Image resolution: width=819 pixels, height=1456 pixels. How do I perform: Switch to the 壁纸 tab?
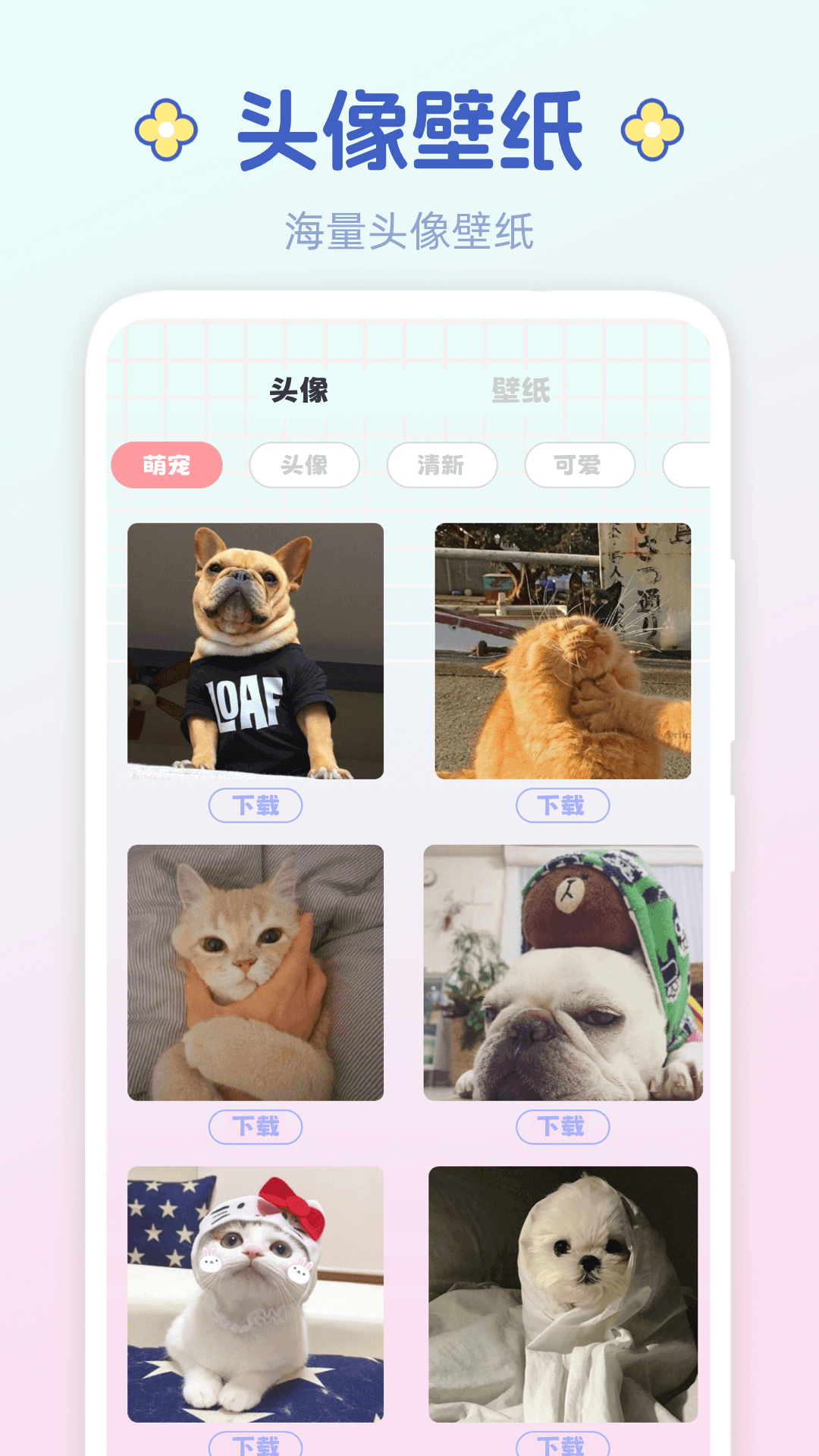pyautogui.click(x=523, y=391)
